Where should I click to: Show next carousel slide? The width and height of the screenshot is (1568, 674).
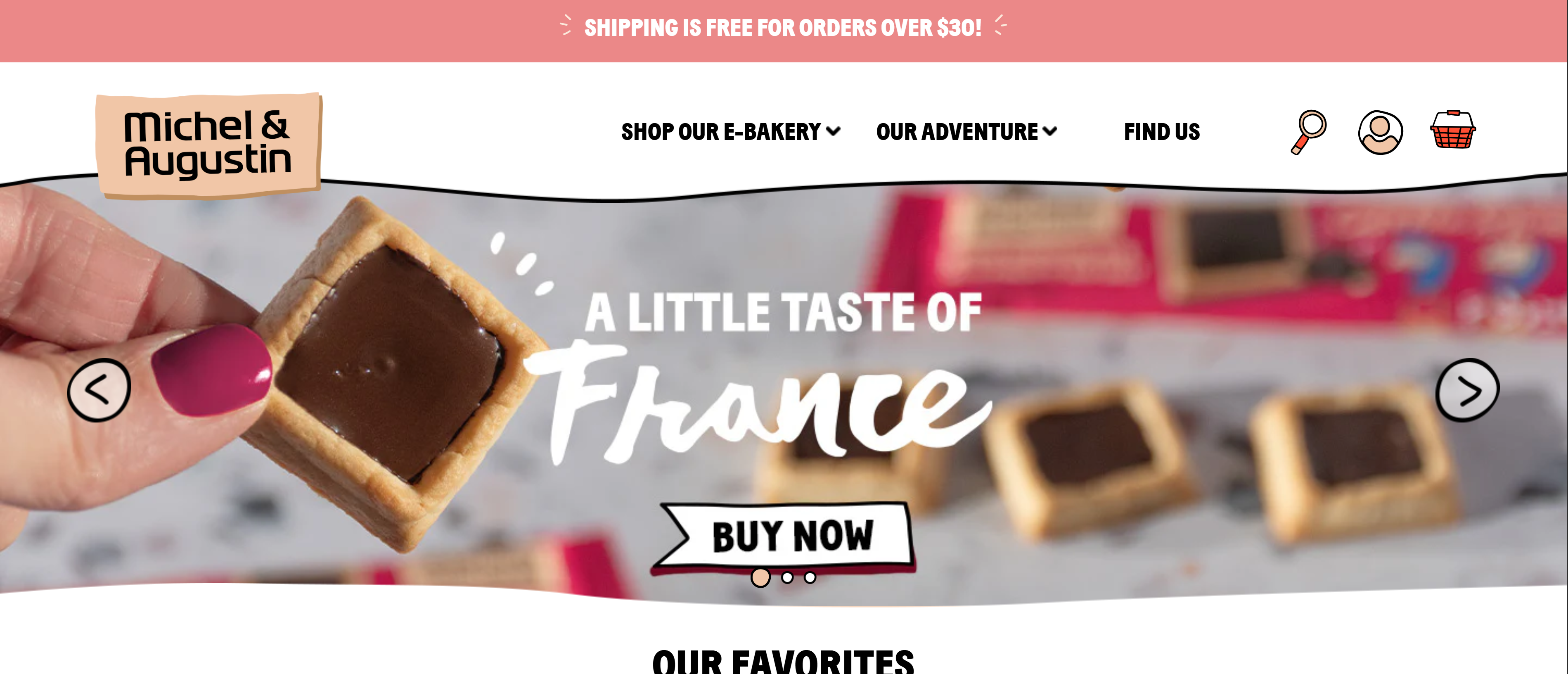click(1467, 390)
